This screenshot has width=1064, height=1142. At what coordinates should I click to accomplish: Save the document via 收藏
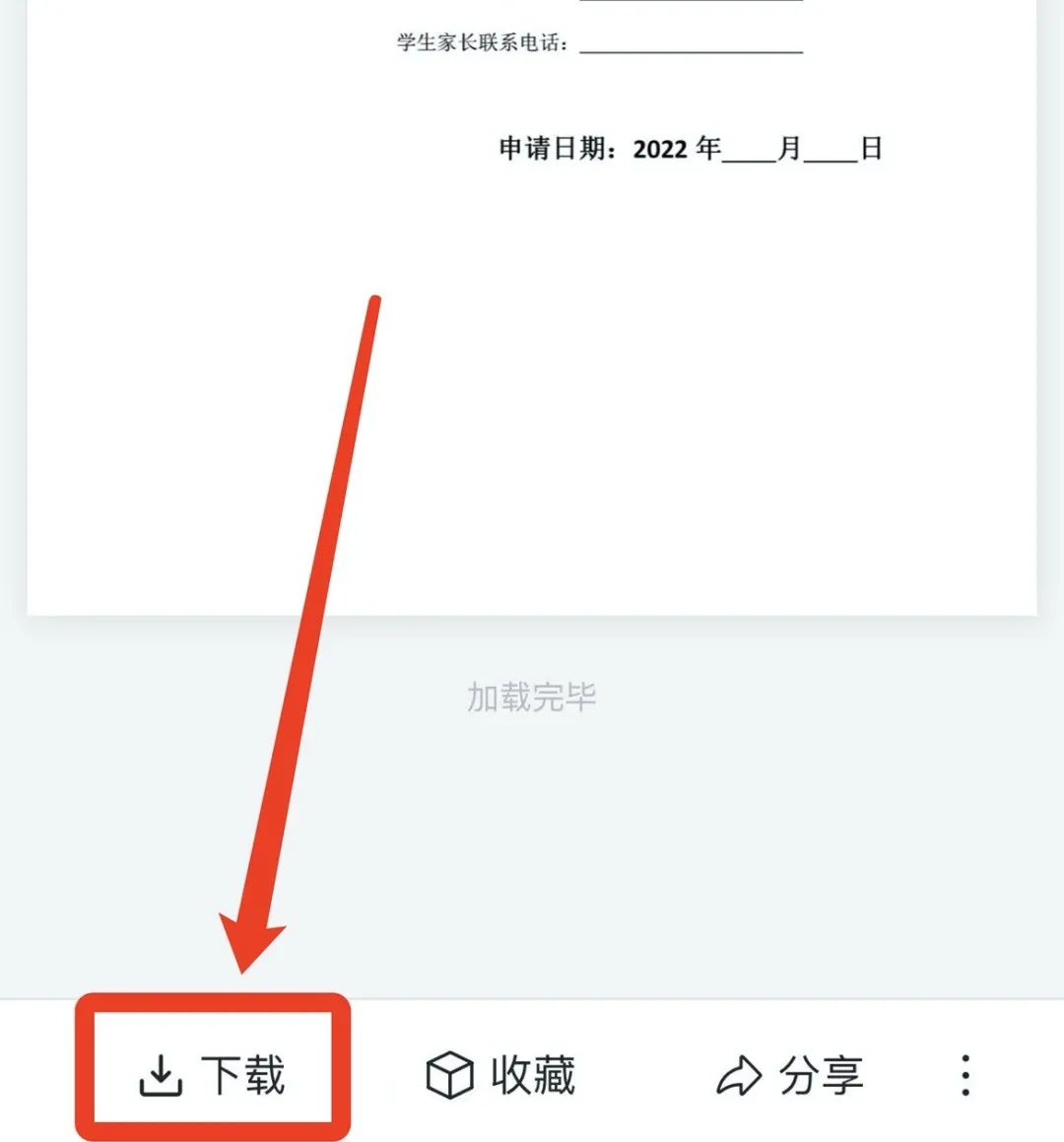click(x=500, y=1074)
